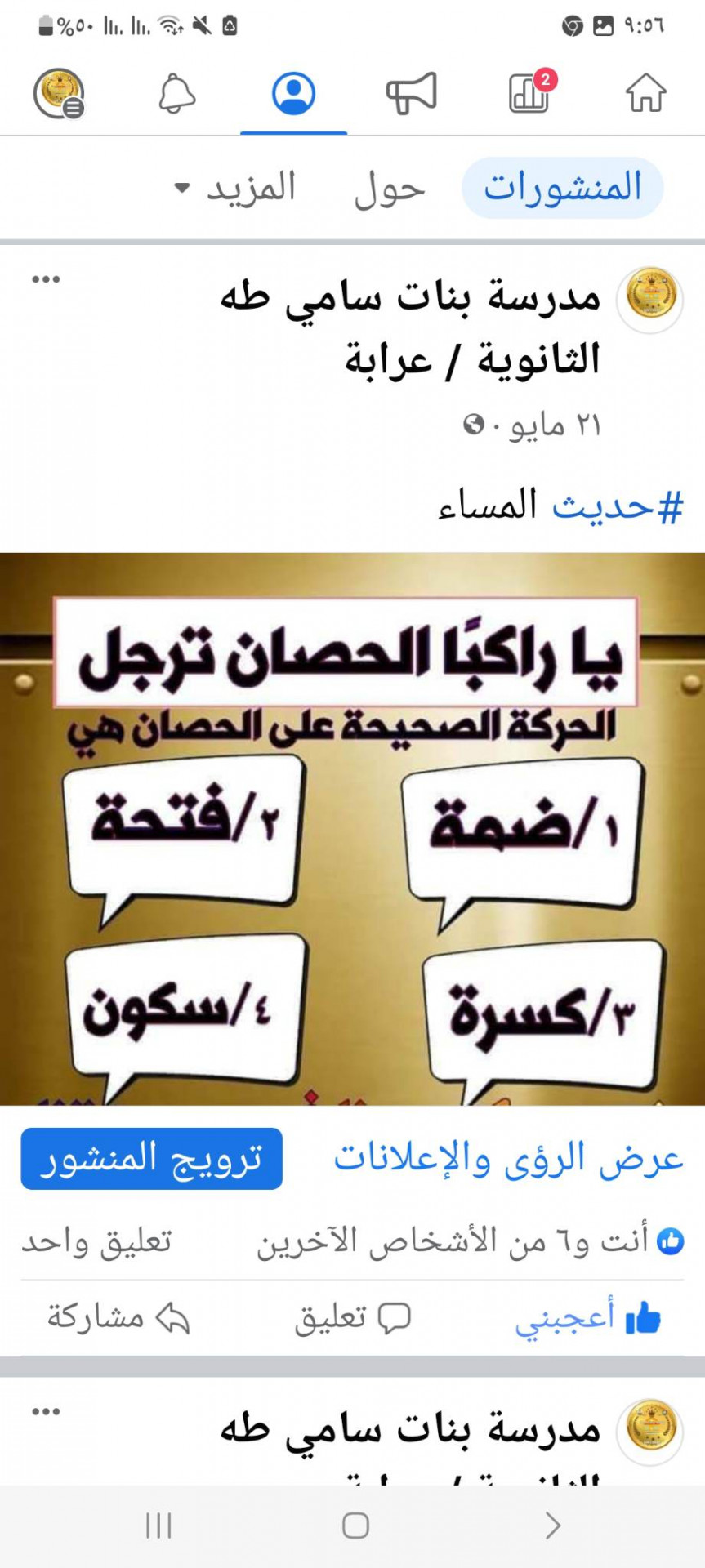The height and width of the screenshot is (1568, 705).
Task: Open page insights chart icon
Action: click(x=529, y=93)
